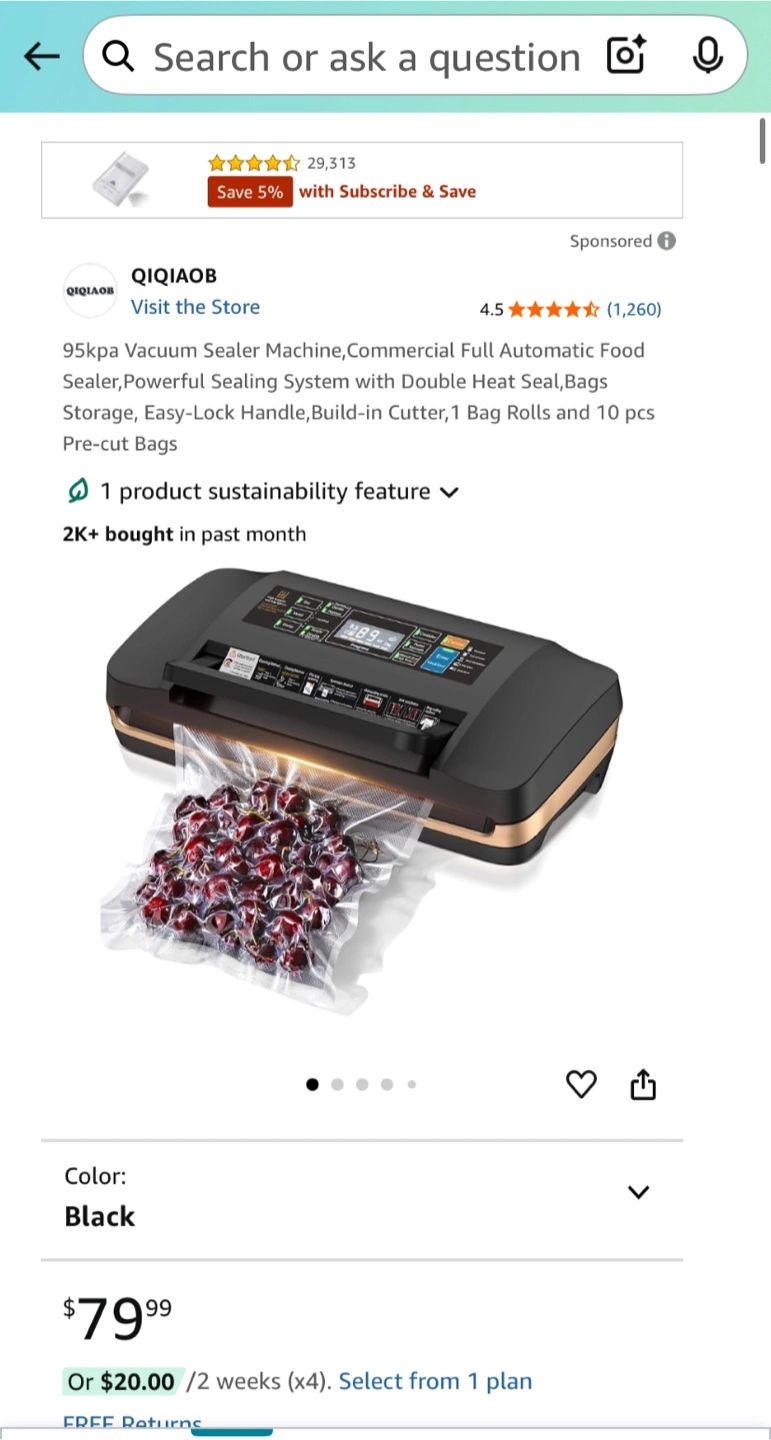Image resolution: width=771 pixels, height=1440 pixels.
Task: Visit the QIQIAOB store
Action: tap(195, 307)
